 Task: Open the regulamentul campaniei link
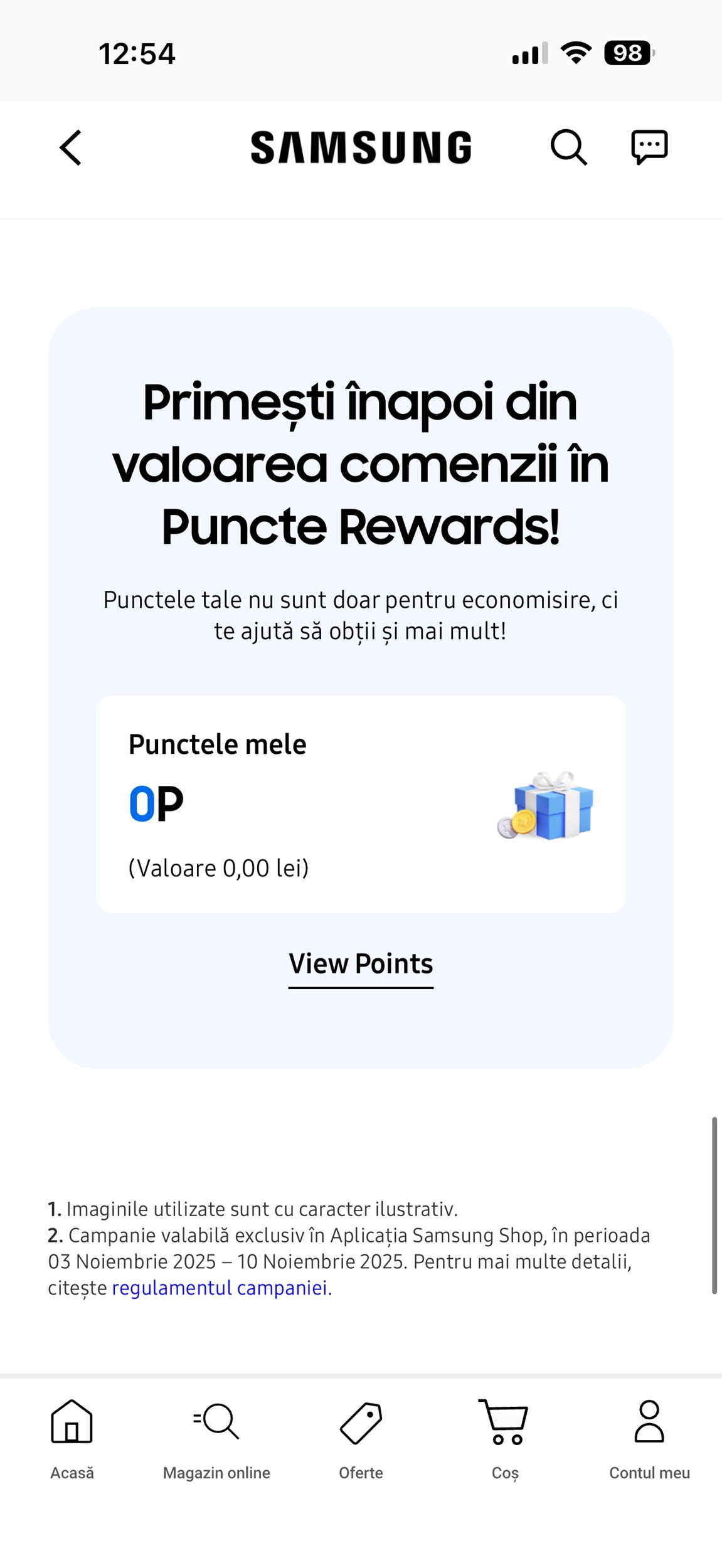(221, 1288)
